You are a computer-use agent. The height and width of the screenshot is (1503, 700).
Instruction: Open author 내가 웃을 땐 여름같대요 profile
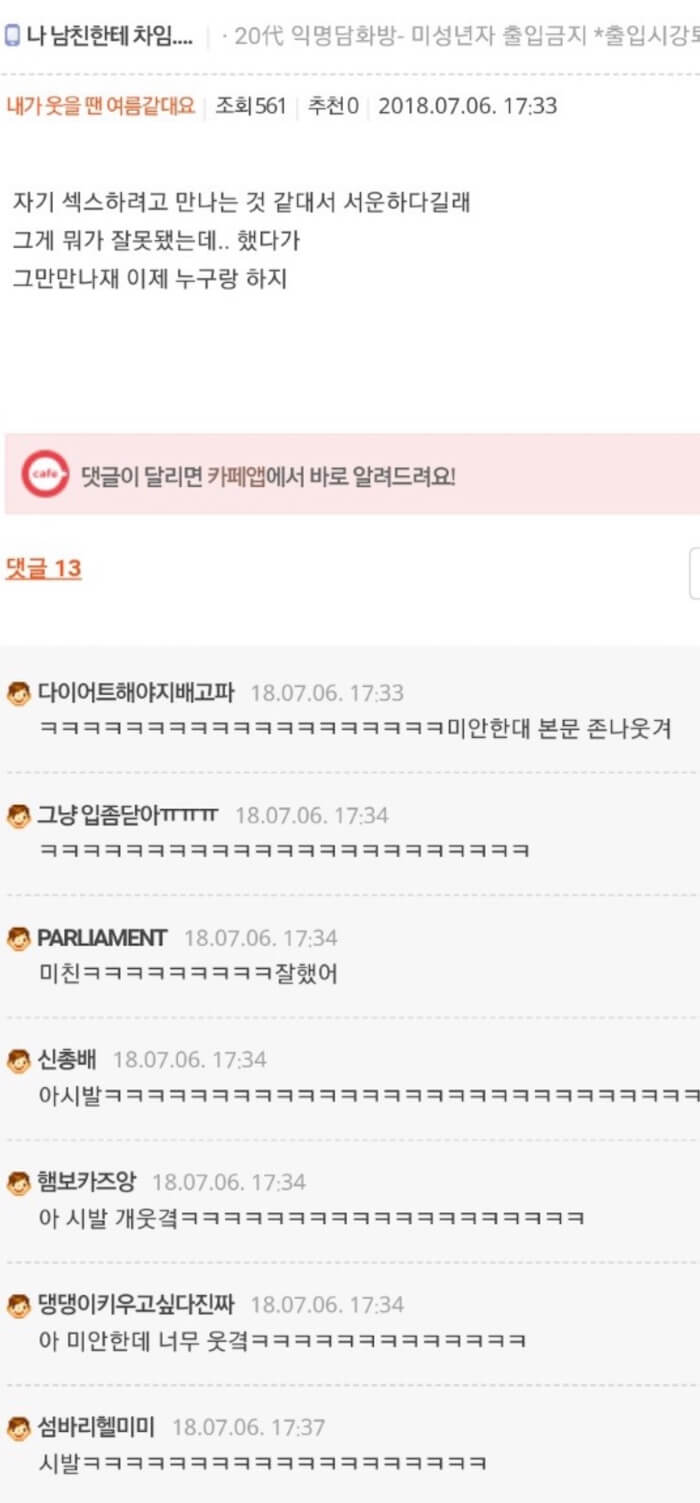click(x=100, y=106)
